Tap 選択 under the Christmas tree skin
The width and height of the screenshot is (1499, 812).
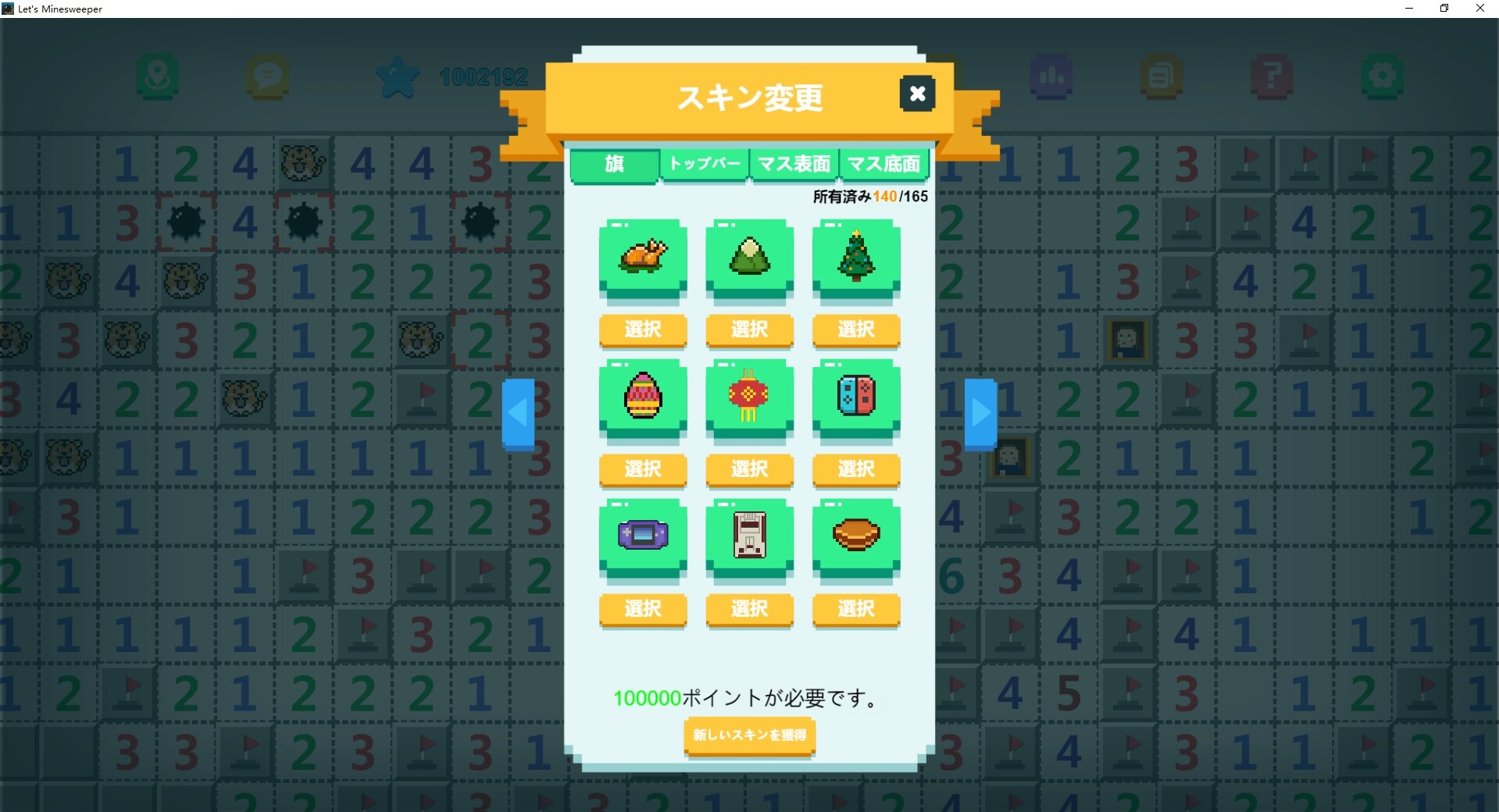click(x=856, y=329)
